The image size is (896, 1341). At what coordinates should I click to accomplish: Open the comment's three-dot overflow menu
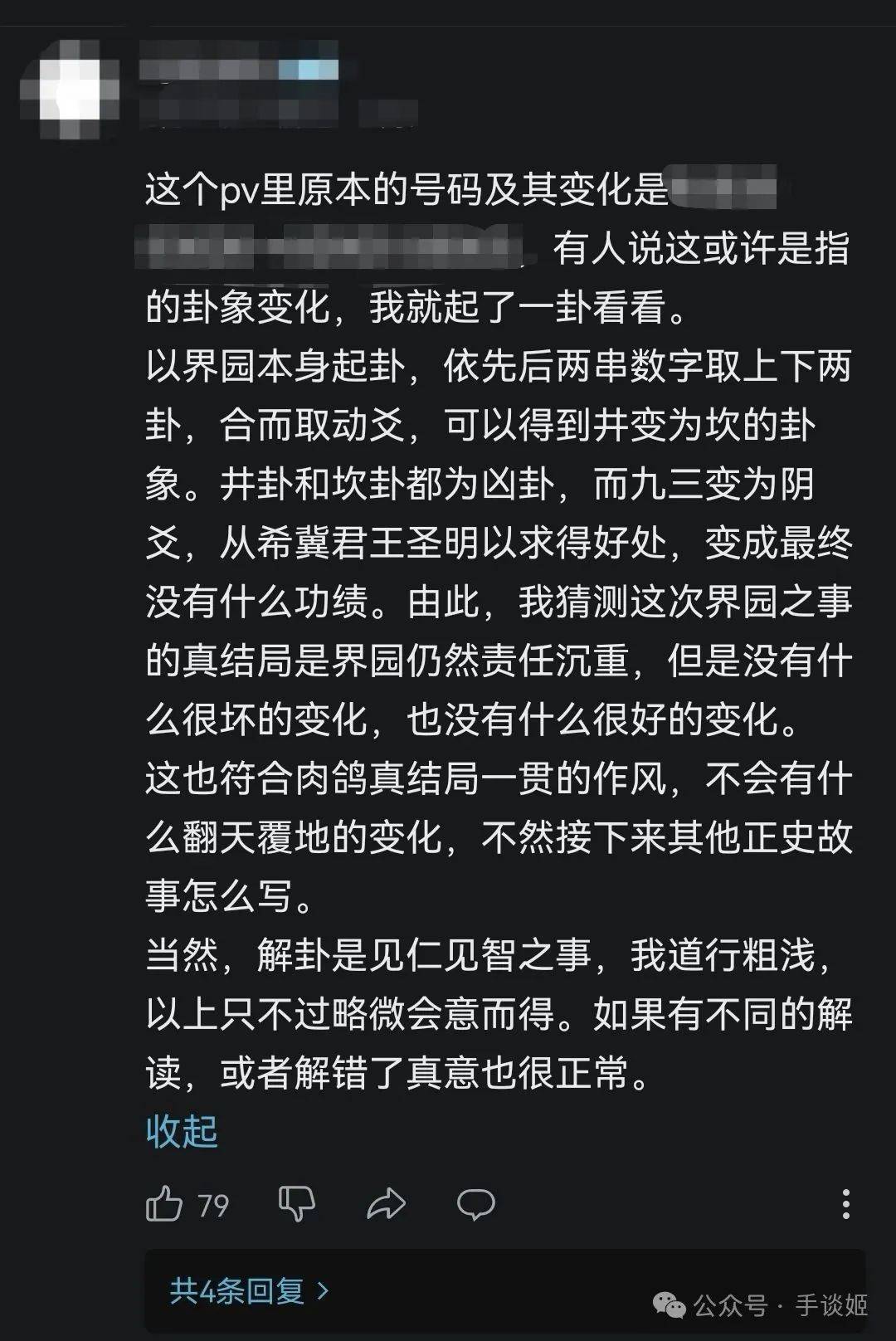coord(845,1203)
